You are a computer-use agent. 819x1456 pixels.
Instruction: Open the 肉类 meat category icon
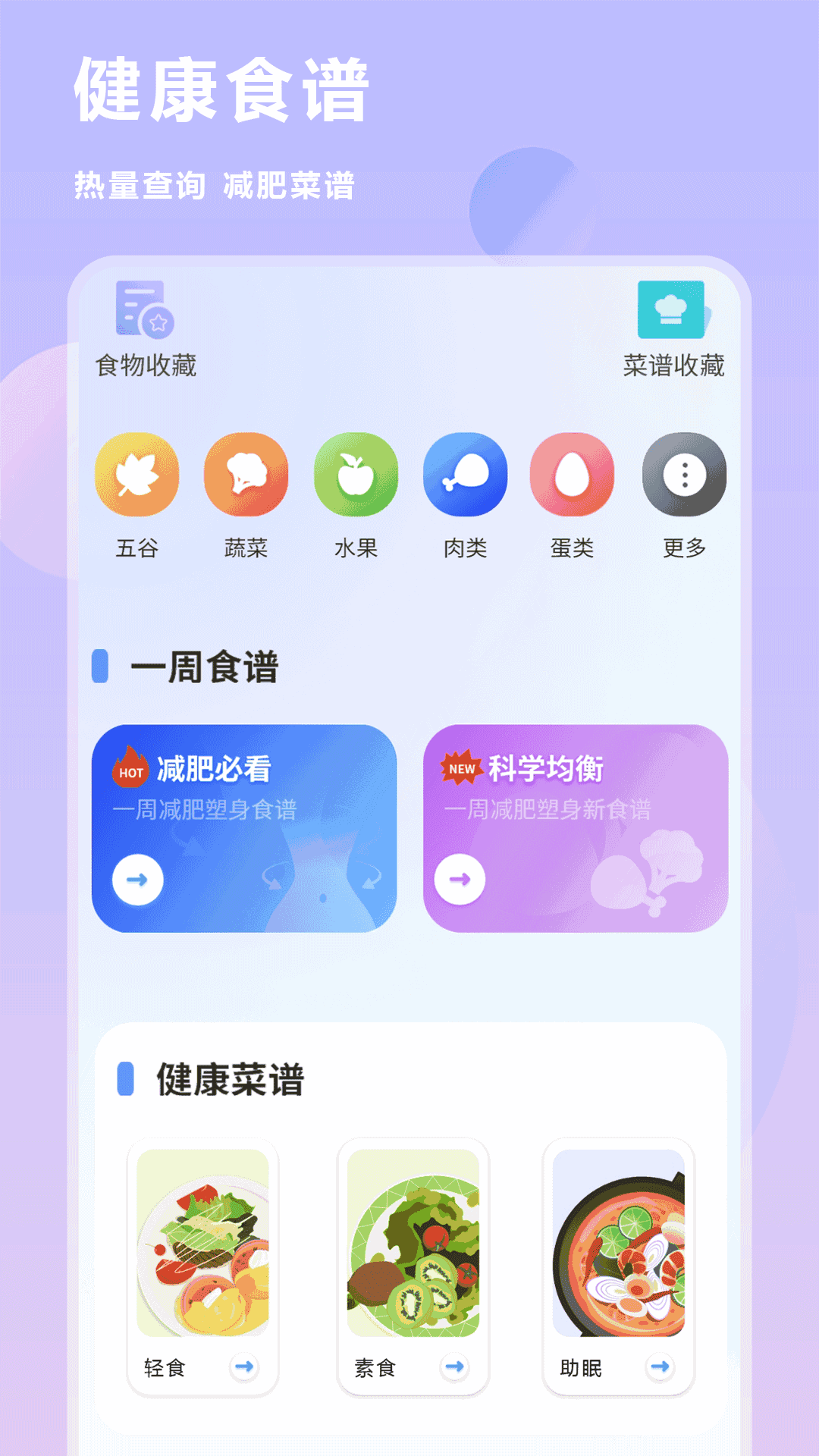pyautogui.click(x=465, y=474)
